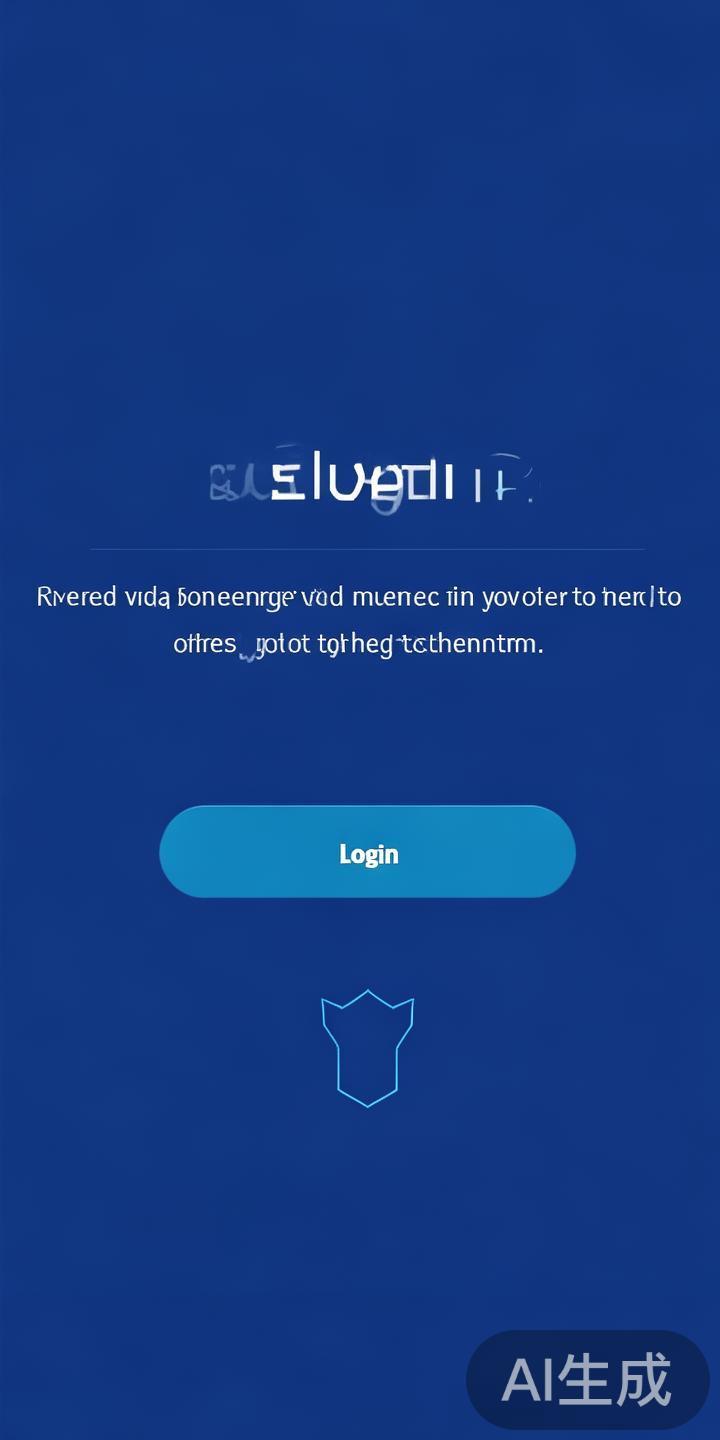
Task: Tap the dark rounded corner badge
Action: pos(590,1380)
